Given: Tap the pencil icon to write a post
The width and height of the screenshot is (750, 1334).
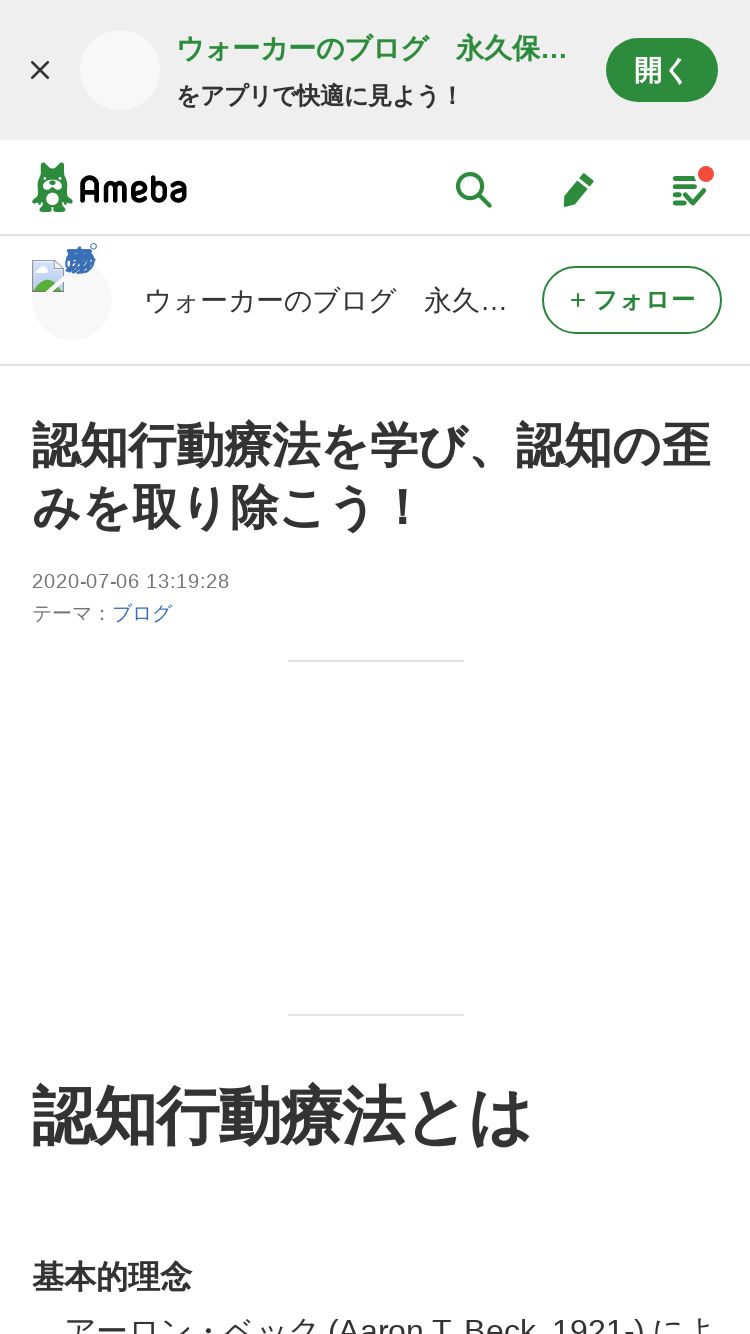Looking at the screenshot, I should pos(578,189).
